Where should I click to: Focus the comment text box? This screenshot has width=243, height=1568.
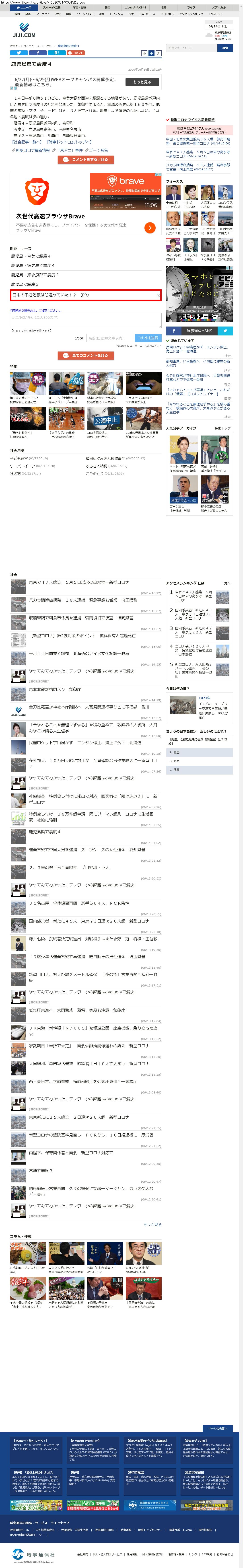coord(85,320)
